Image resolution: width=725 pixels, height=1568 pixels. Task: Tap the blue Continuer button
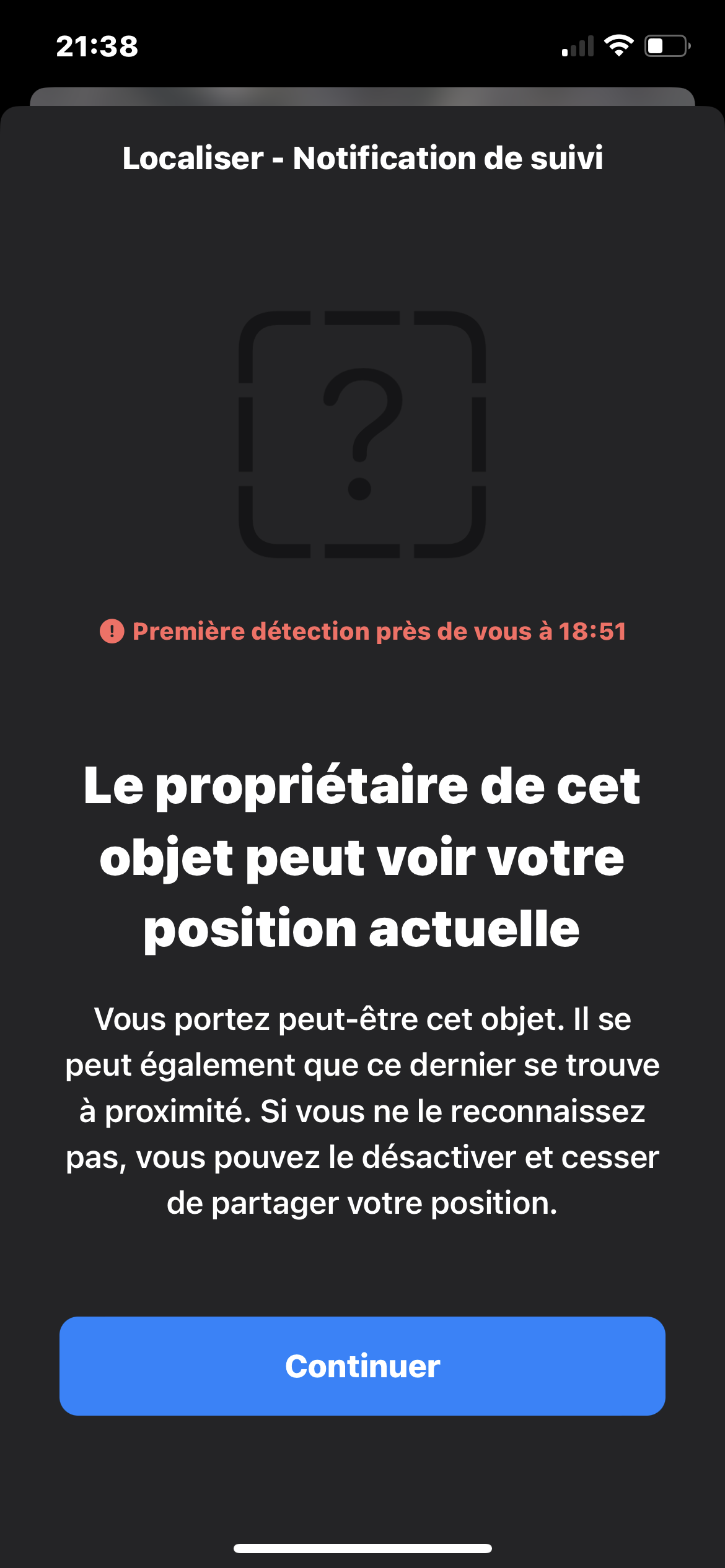[362, 1365]
